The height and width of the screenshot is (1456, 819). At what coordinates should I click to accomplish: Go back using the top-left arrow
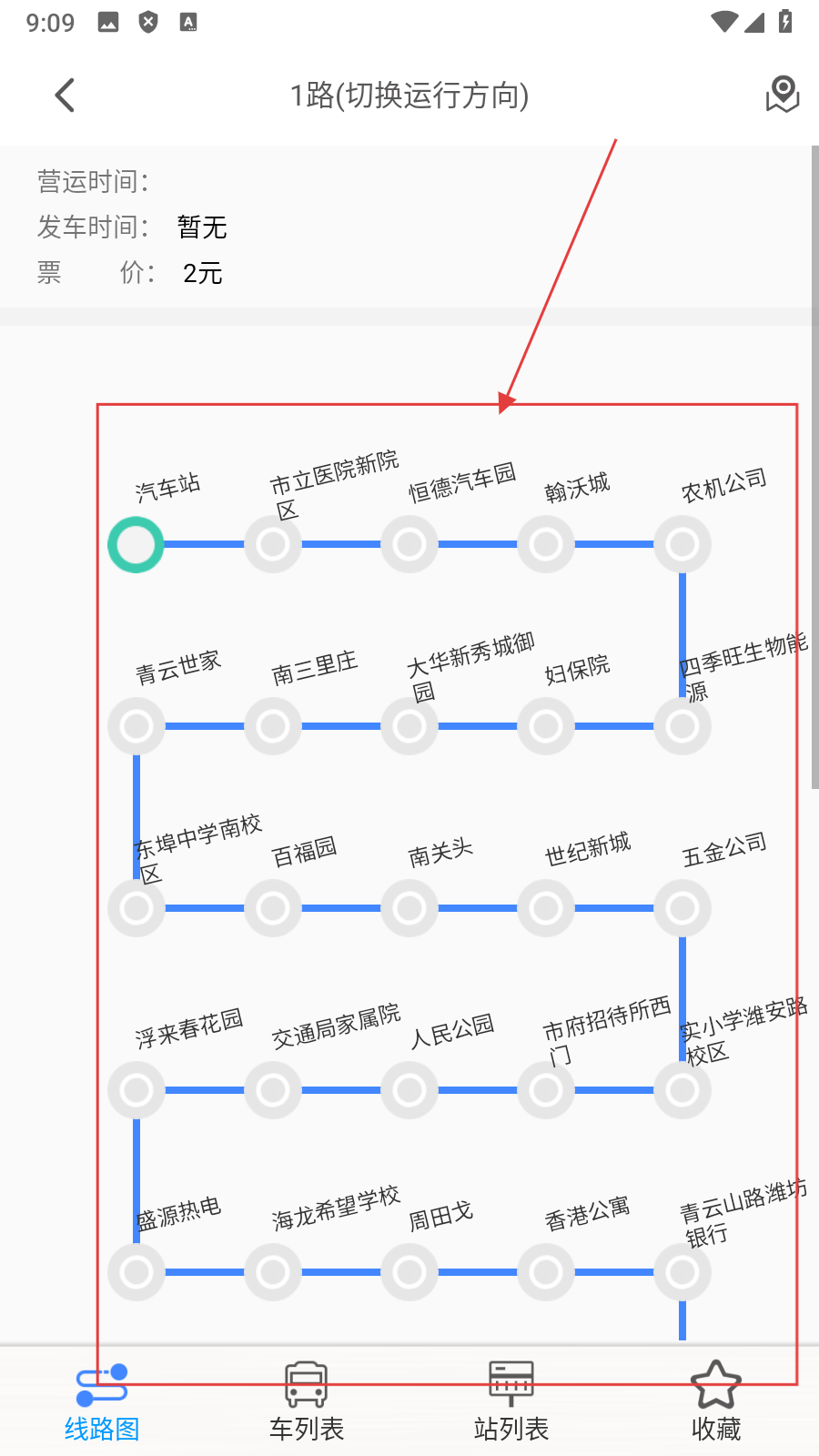(x=65, y=95)
